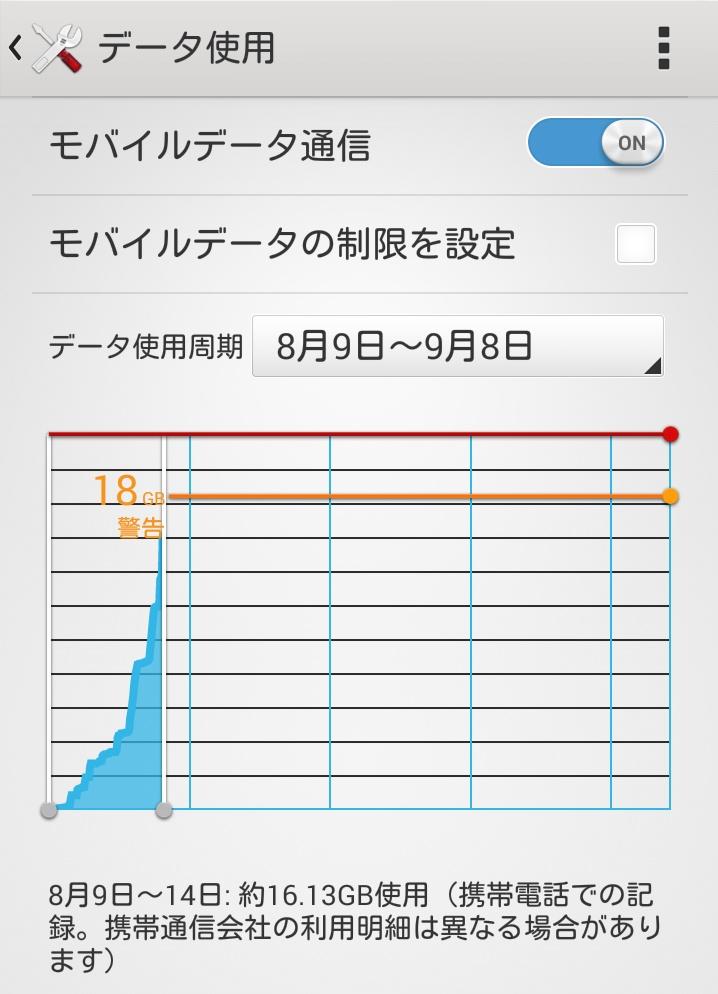Image resolution: width=718 pixels, height=994 pixels.
Task: Turn off モバイルデータ通信 switch
Action: click(x=595, y=143)
